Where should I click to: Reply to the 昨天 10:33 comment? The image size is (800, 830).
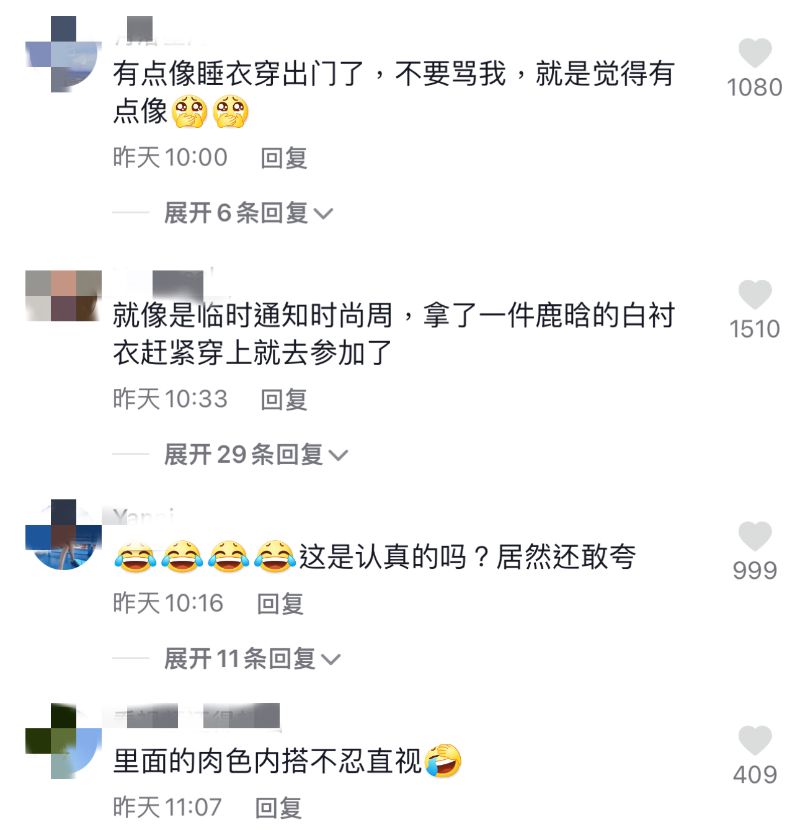pyautogui.click(x=283, y=400)
